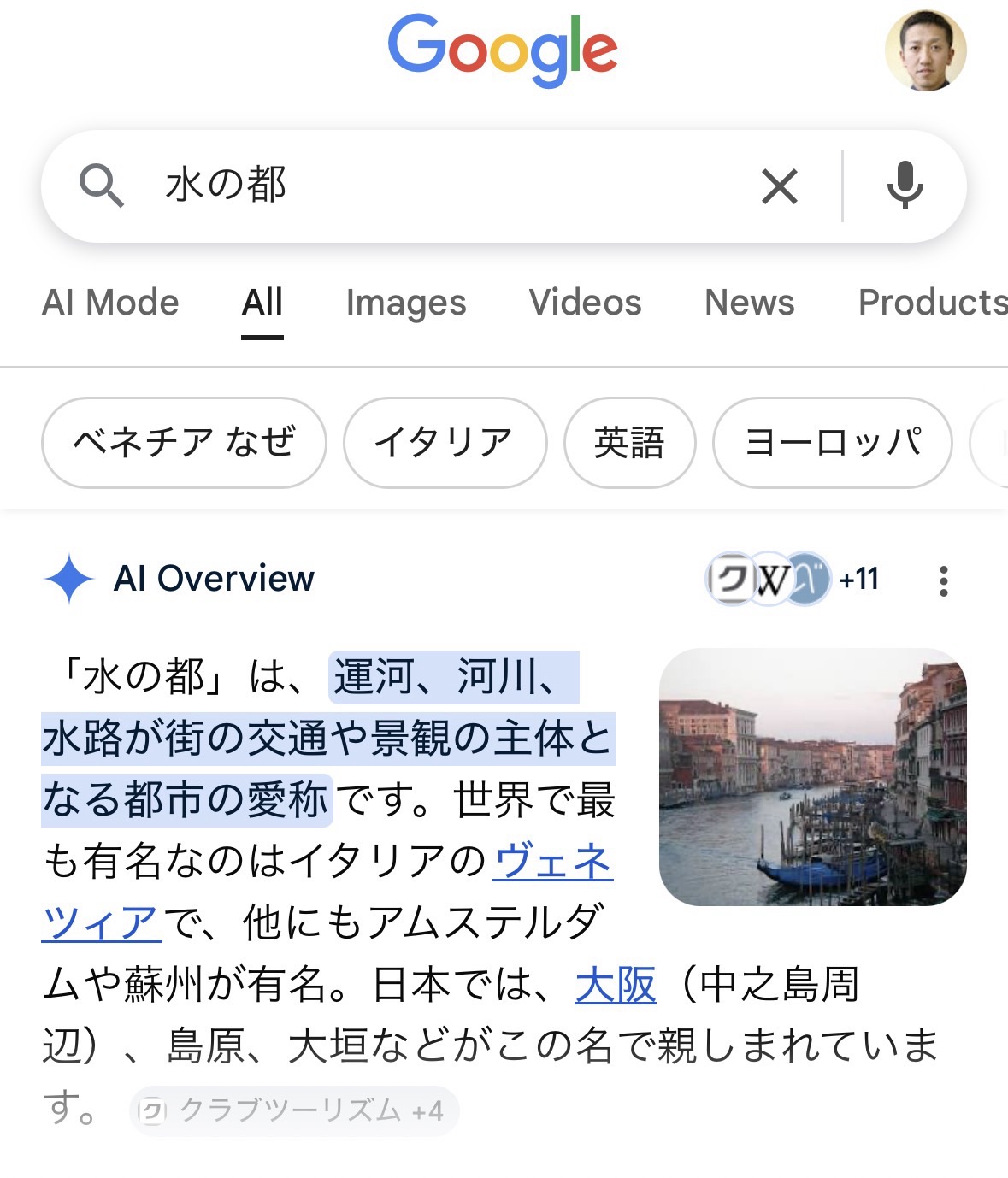Start voice search with the microphone
Viewport: 1008px width, 1178px height.
pyautogui.click(x=905, y=186)
